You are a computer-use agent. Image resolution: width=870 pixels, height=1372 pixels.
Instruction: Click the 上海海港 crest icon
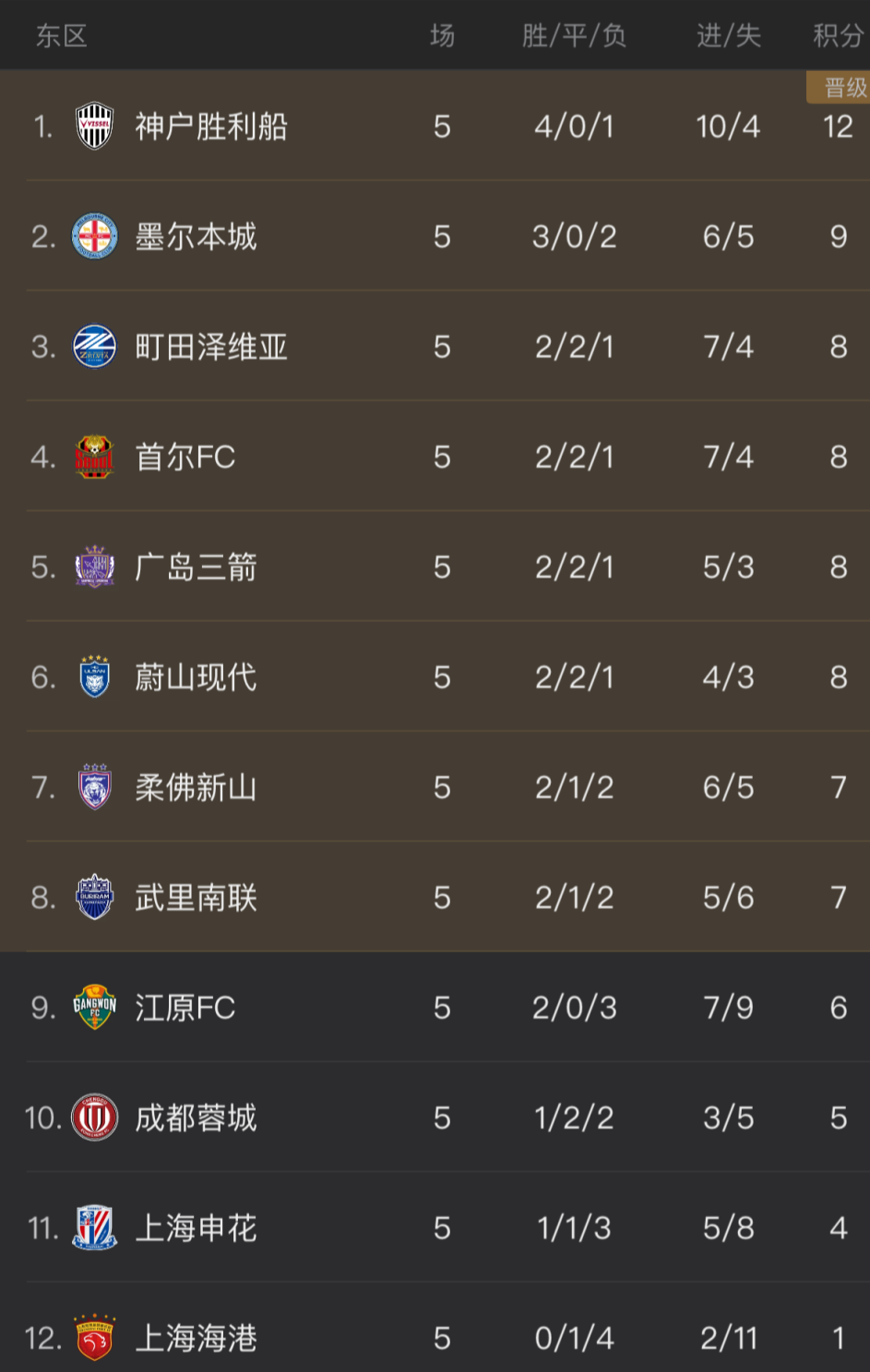93,1338
